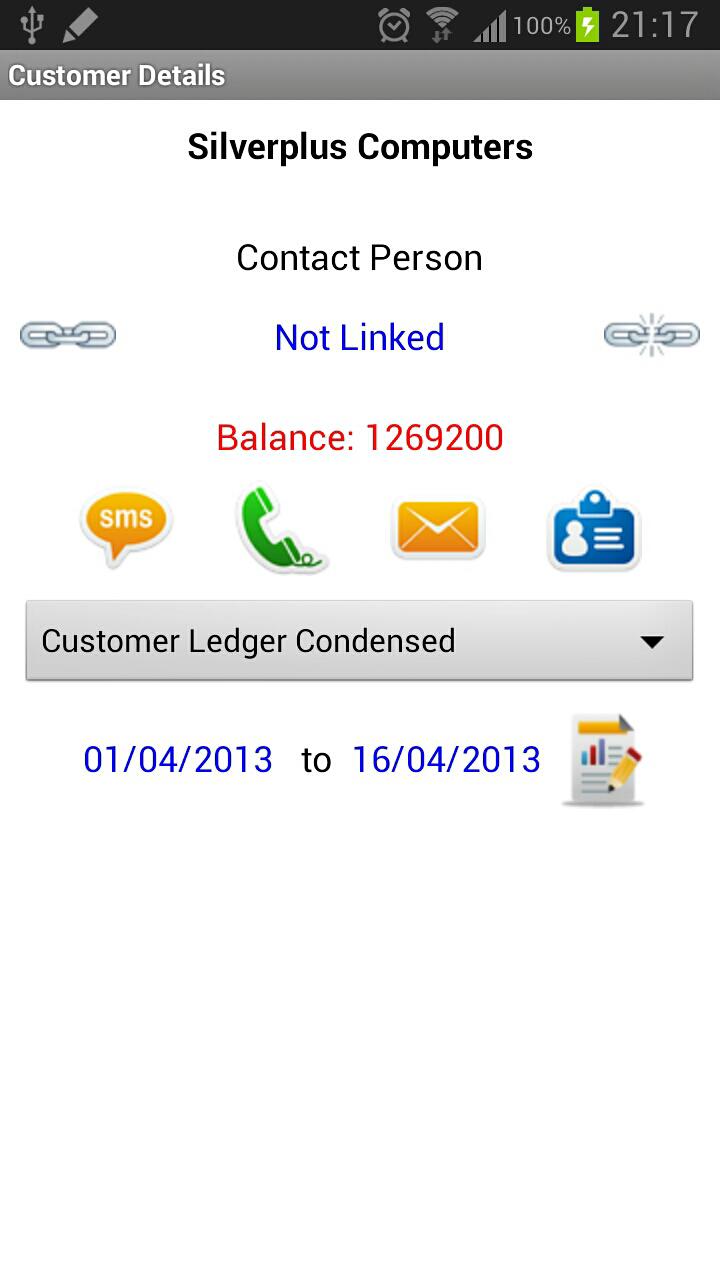Call the customer with the phone icon
Screen dimensions: 720x1280
pos(281,529)
